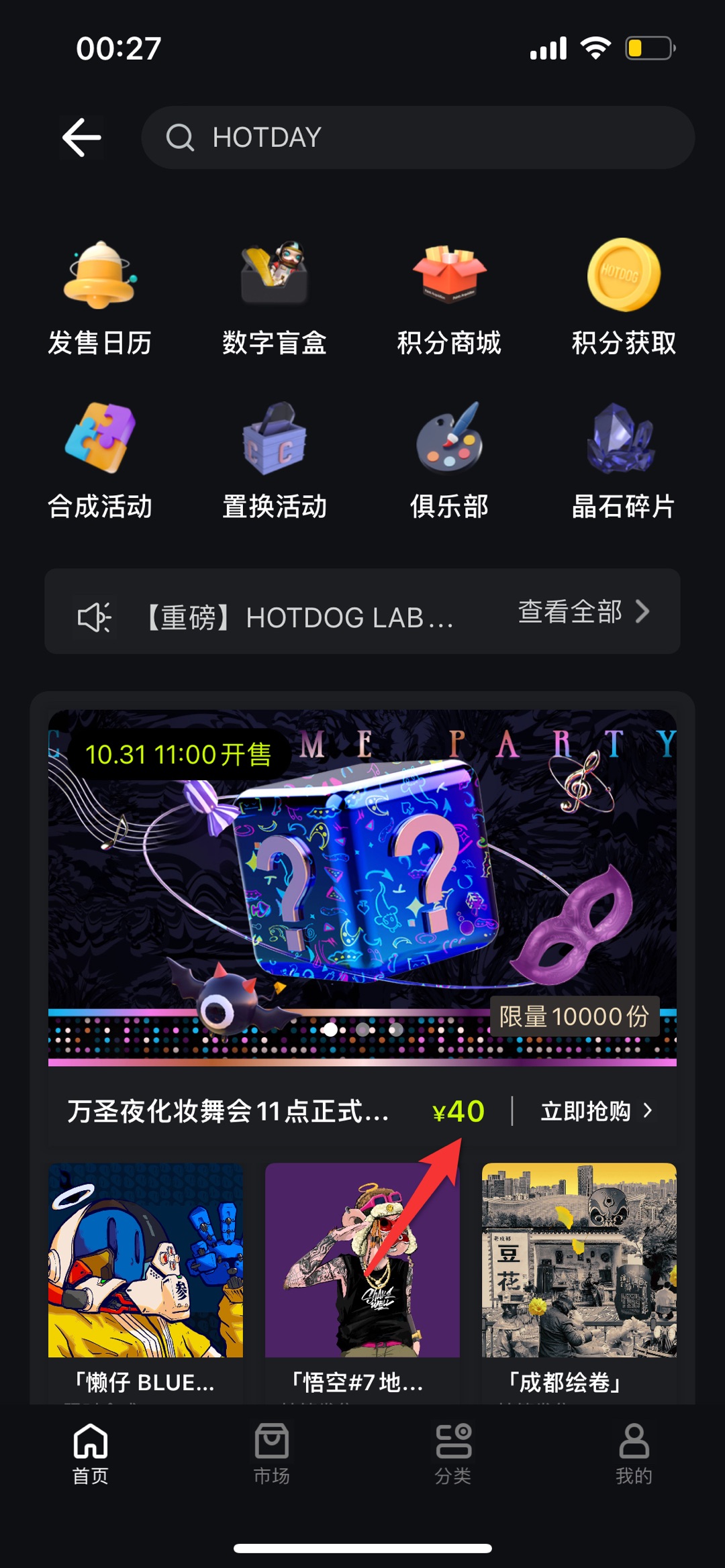Switch to the 我的 profile tab
This screenshot has width=725, height=1568.
click(634, 1453)
